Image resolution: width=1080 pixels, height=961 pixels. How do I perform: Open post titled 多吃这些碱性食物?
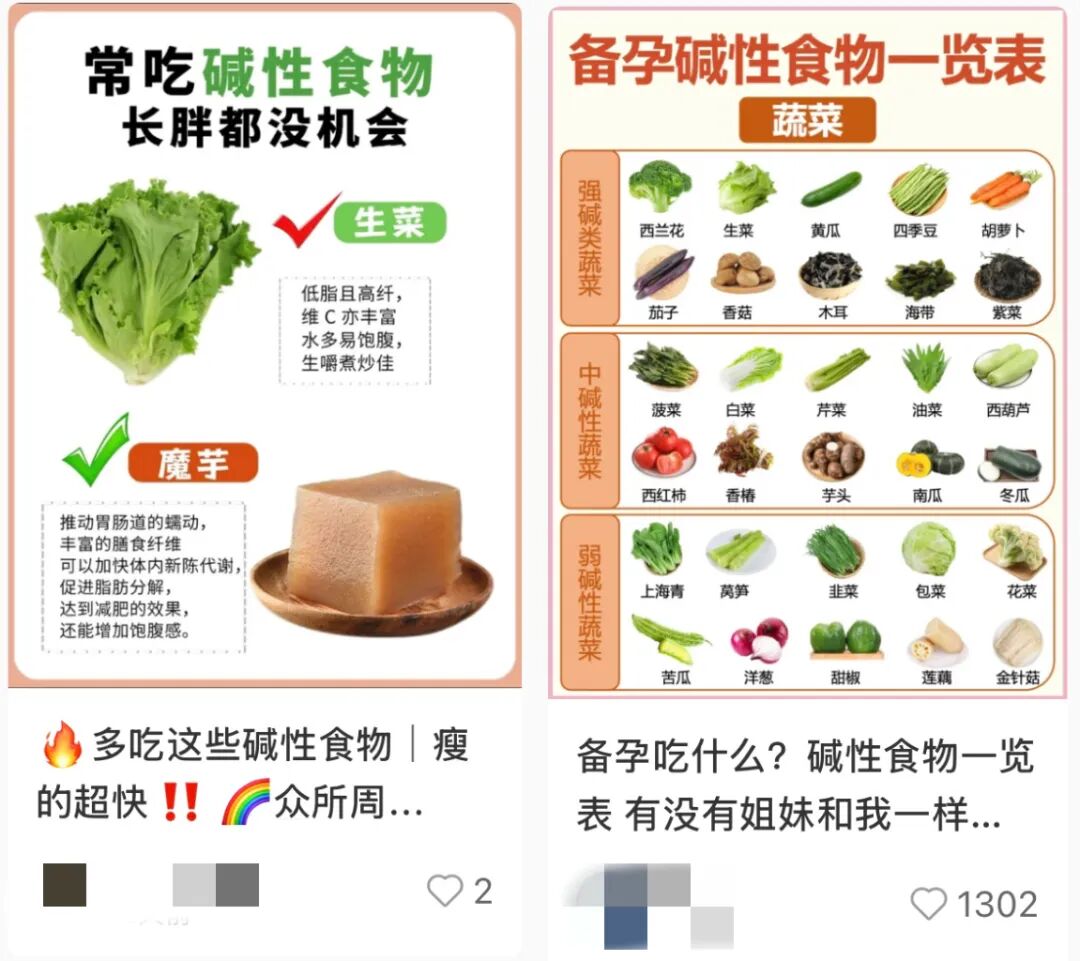point(253,773)
